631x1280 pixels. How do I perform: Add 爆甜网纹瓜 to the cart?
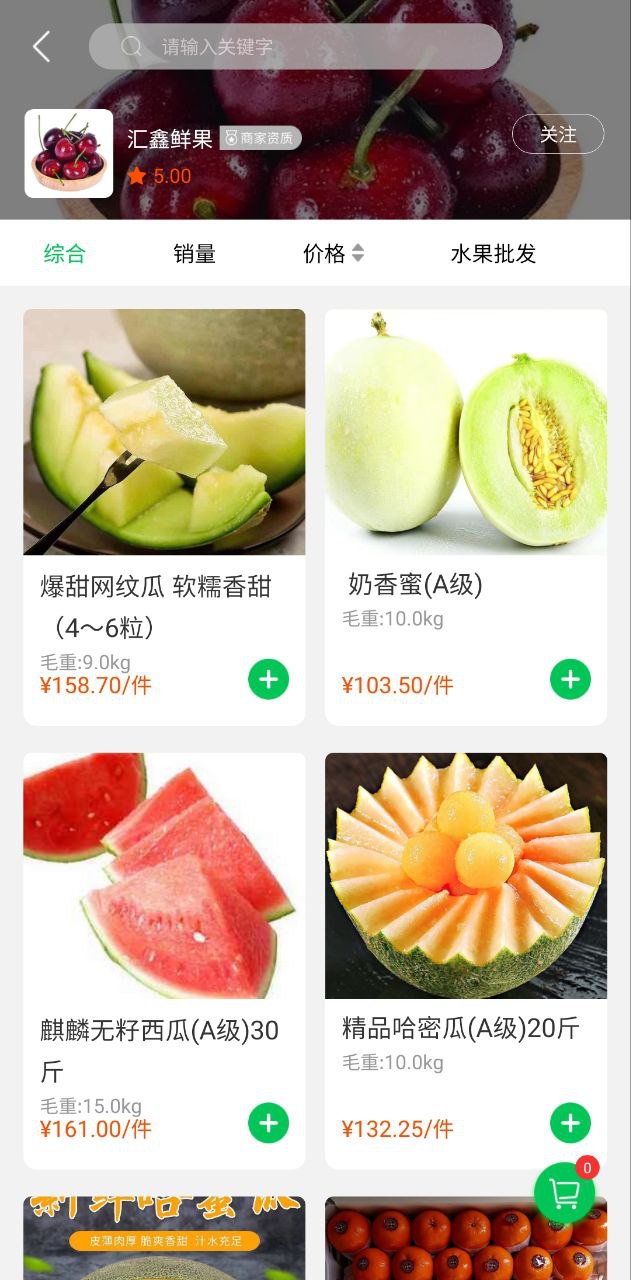pos(268,680)
